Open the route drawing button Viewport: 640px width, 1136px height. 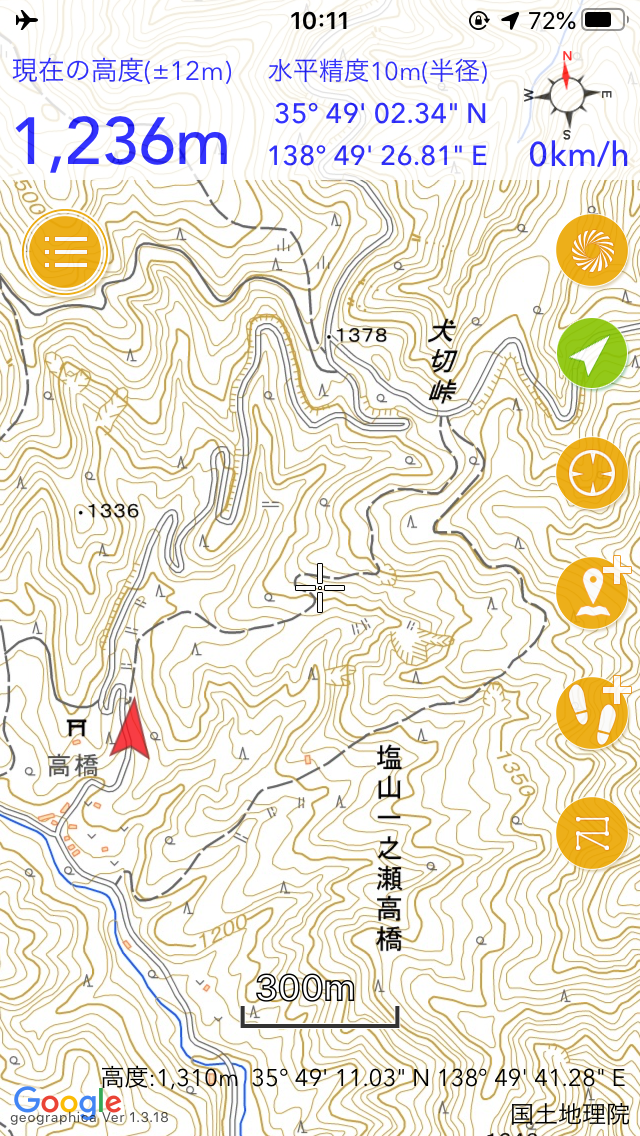pos(591,833)
